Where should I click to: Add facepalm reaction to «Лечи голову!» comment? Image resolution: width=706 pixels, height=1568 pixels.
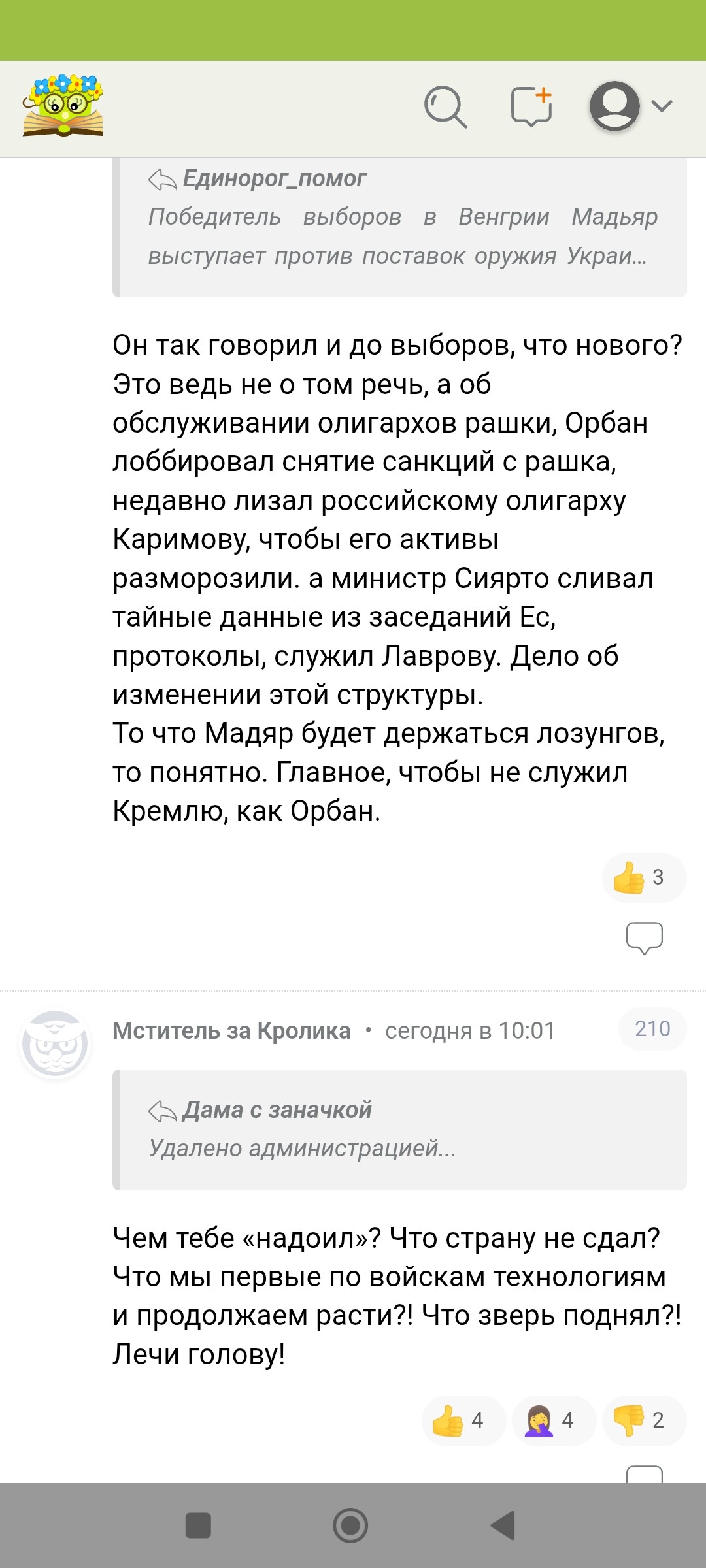click(553, 1420)
